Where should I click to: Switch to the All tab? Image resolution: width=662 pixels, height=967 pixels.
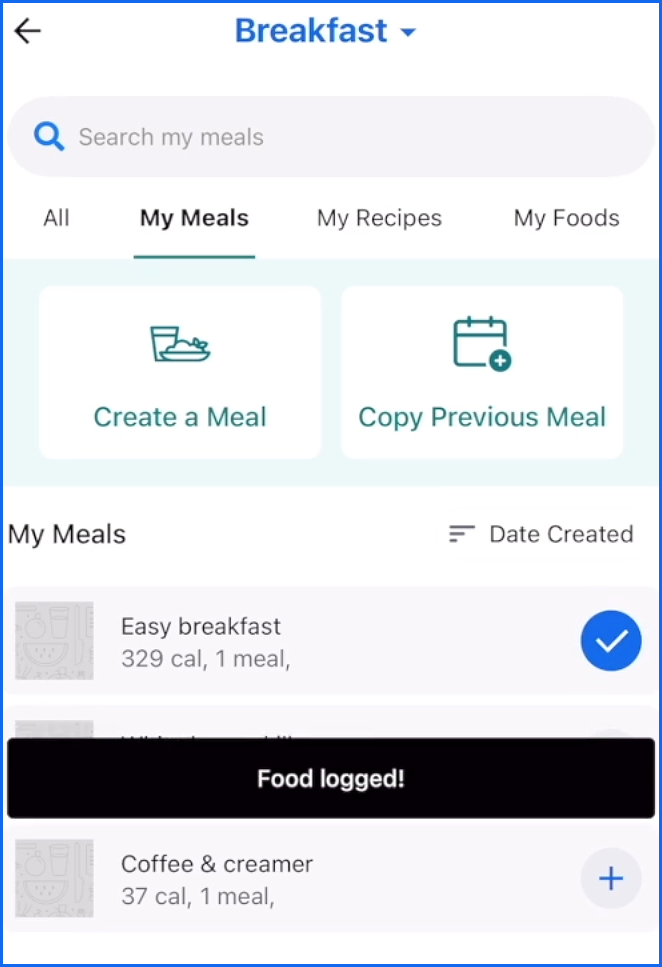[57, 218]
